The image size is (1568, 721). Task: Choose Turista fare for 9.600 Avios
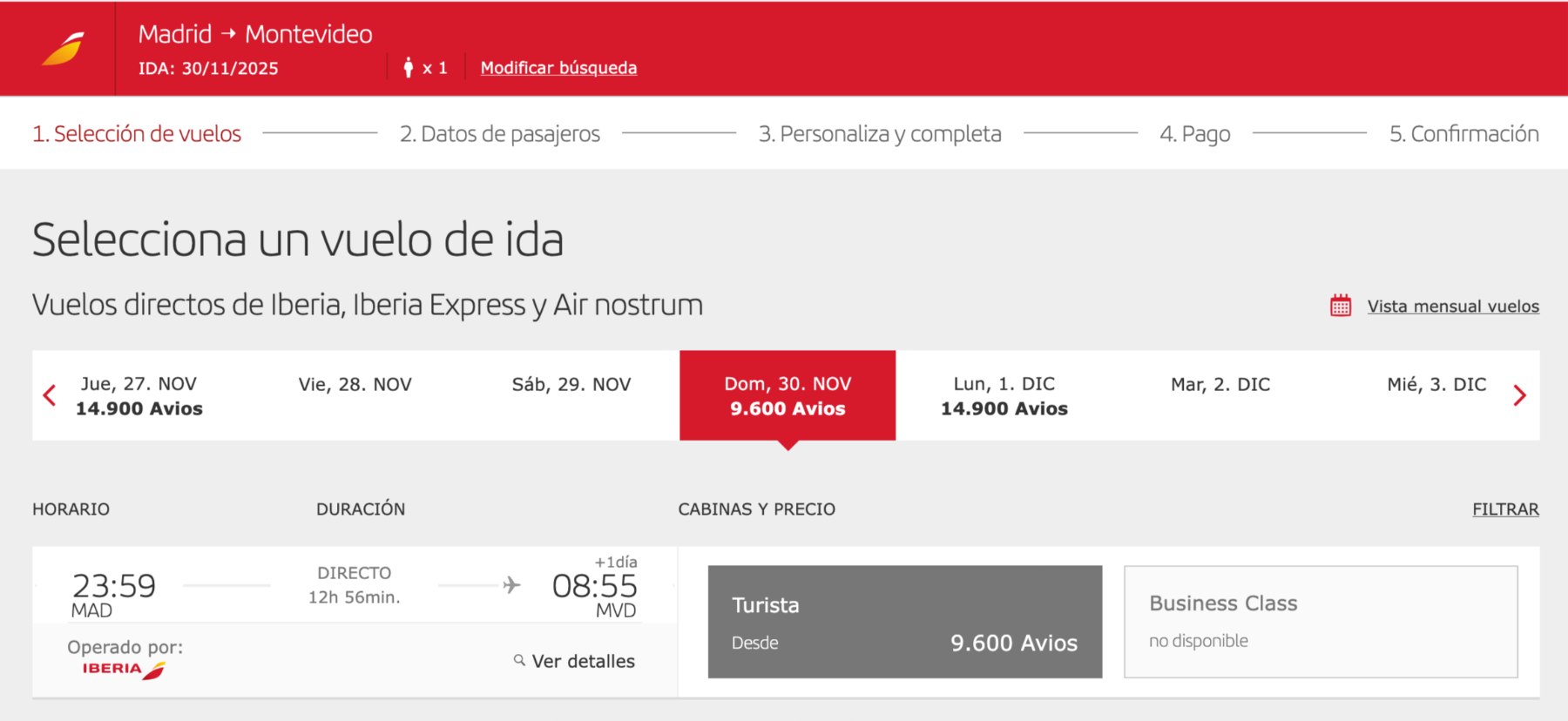[x=904, y=622]
